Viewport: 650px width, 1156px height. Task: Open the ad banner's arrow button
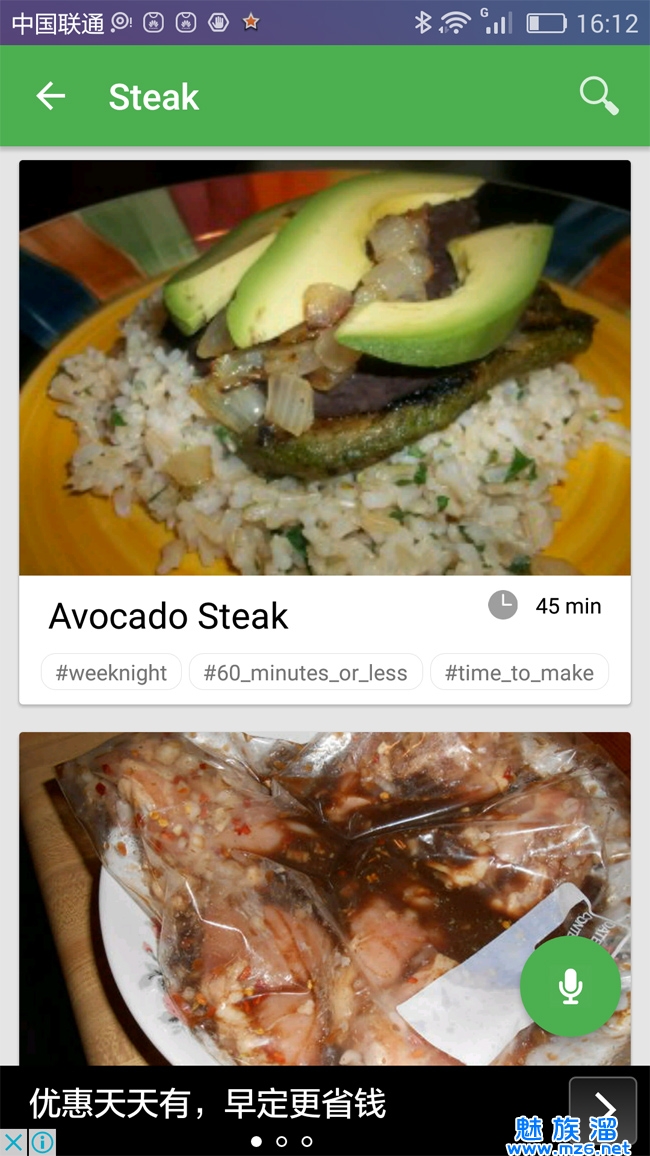[603, 1106]
